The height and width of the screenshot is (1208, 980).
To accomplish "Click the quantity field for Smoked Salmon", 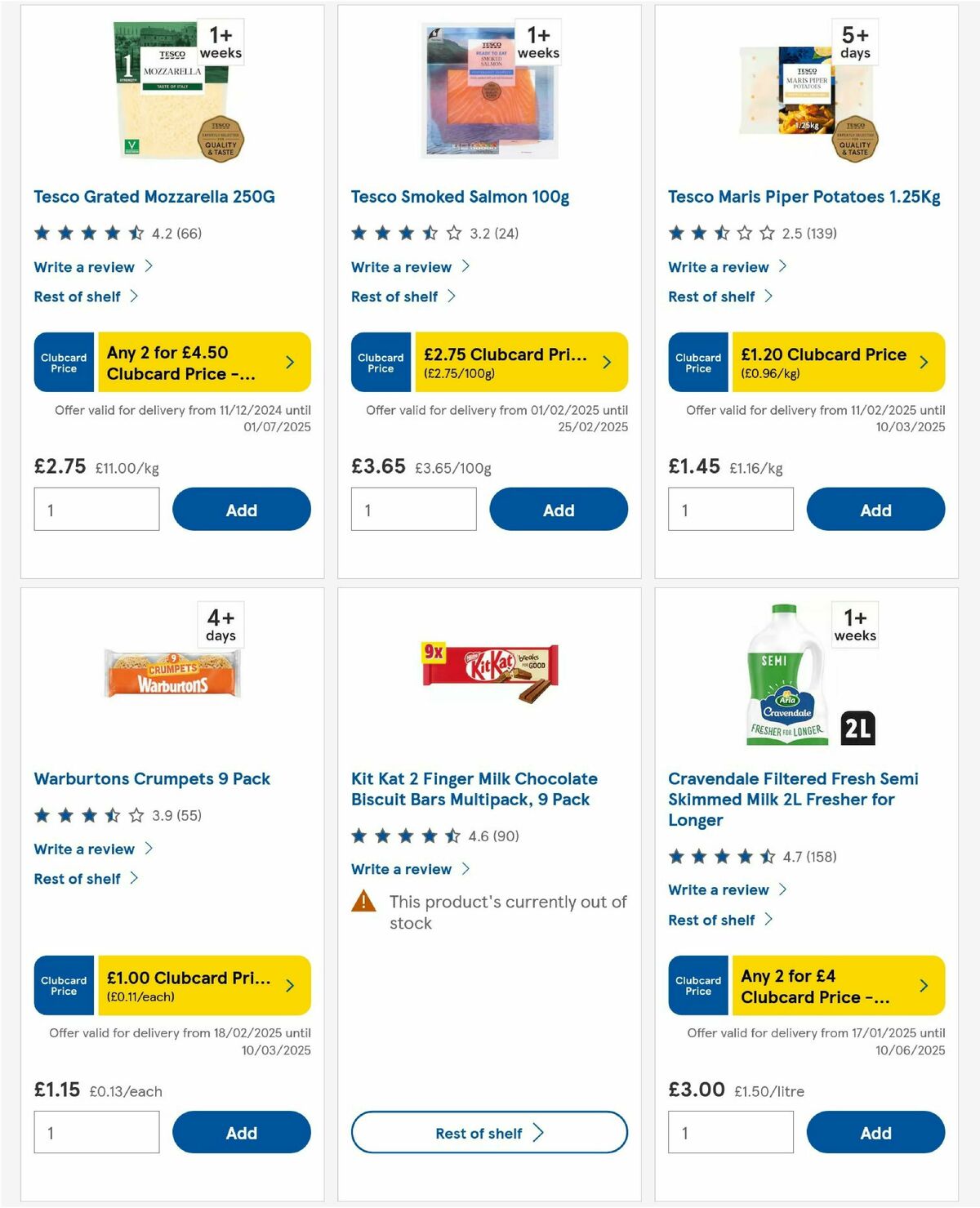I will point(412,509).
